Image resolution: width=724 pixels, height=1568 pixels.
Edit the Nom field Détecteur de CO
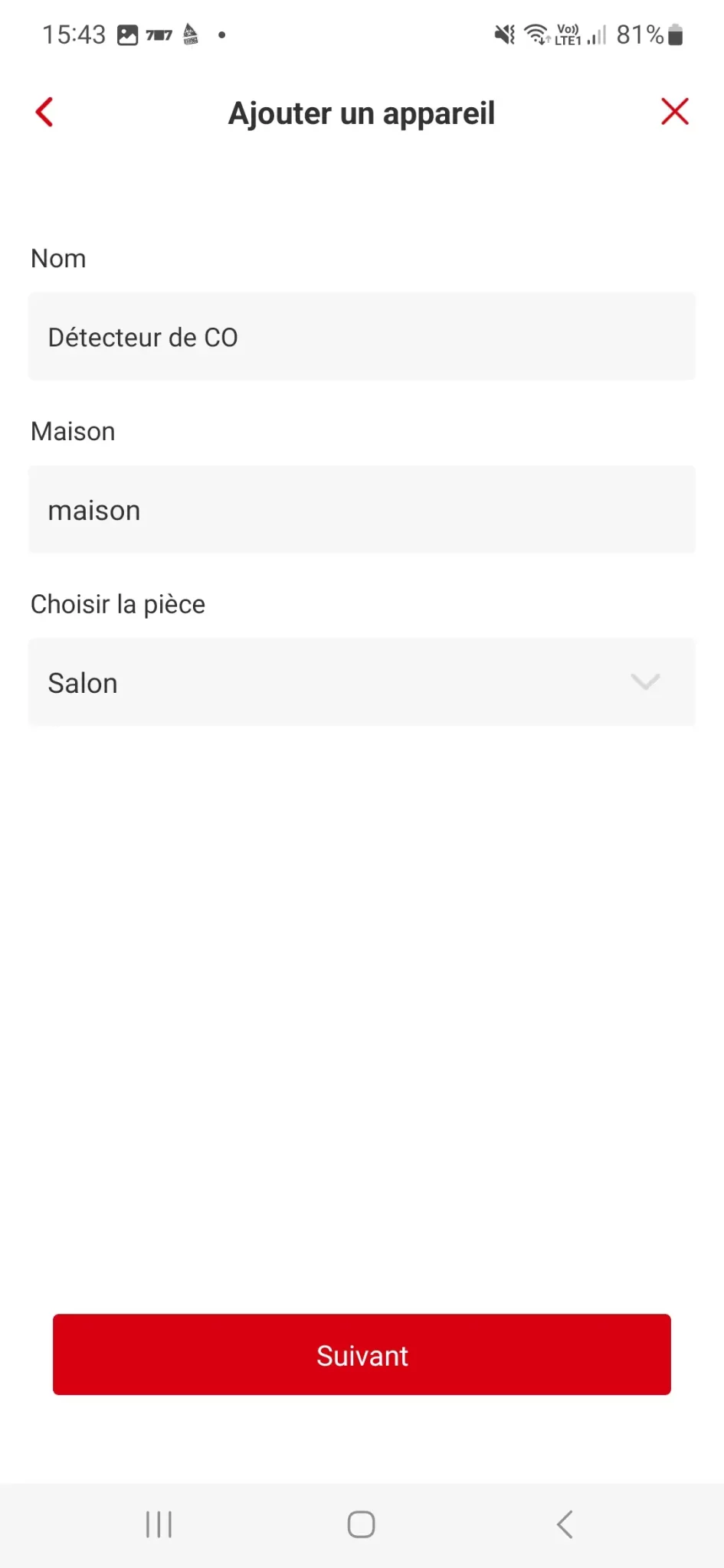pos(362,337)
